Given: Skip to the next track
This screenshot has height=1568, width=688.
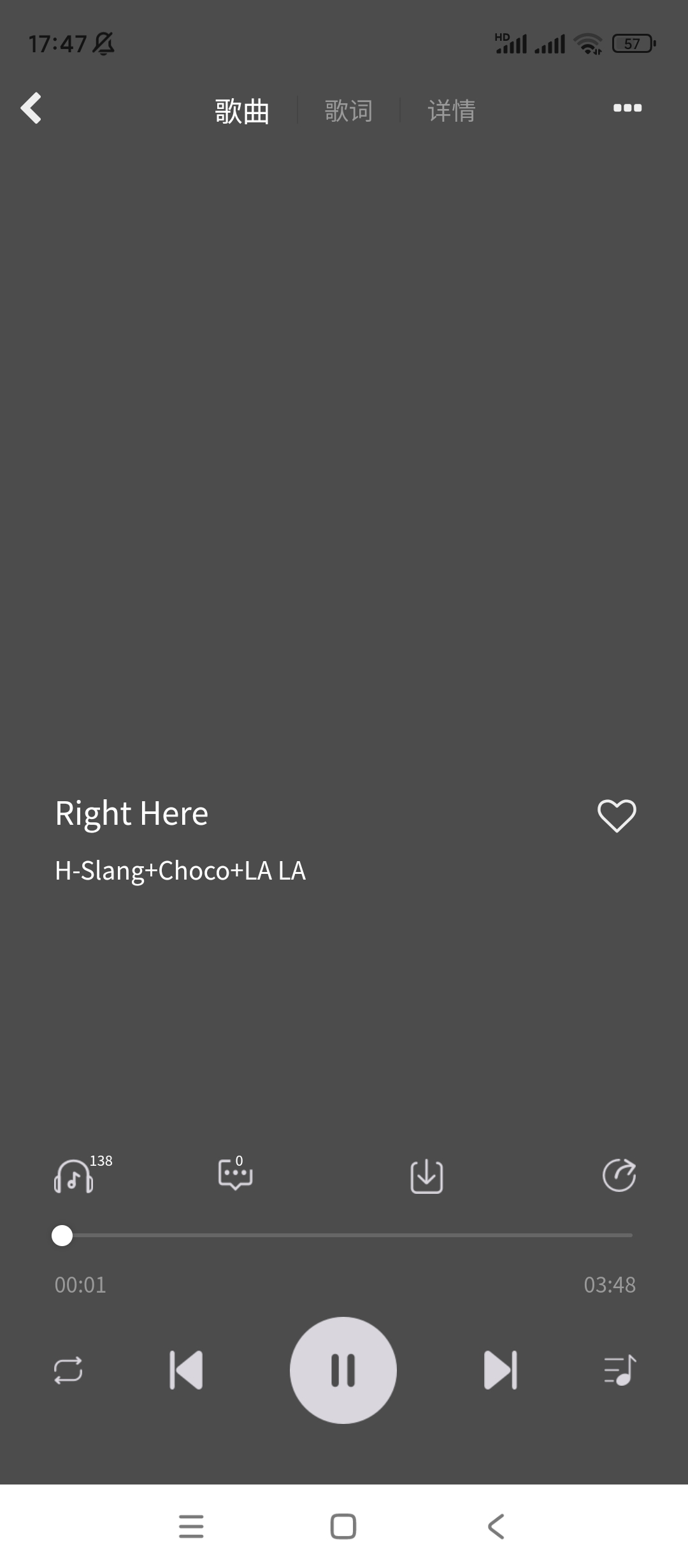Looking at the screenshot, I should pos(501,1370).
